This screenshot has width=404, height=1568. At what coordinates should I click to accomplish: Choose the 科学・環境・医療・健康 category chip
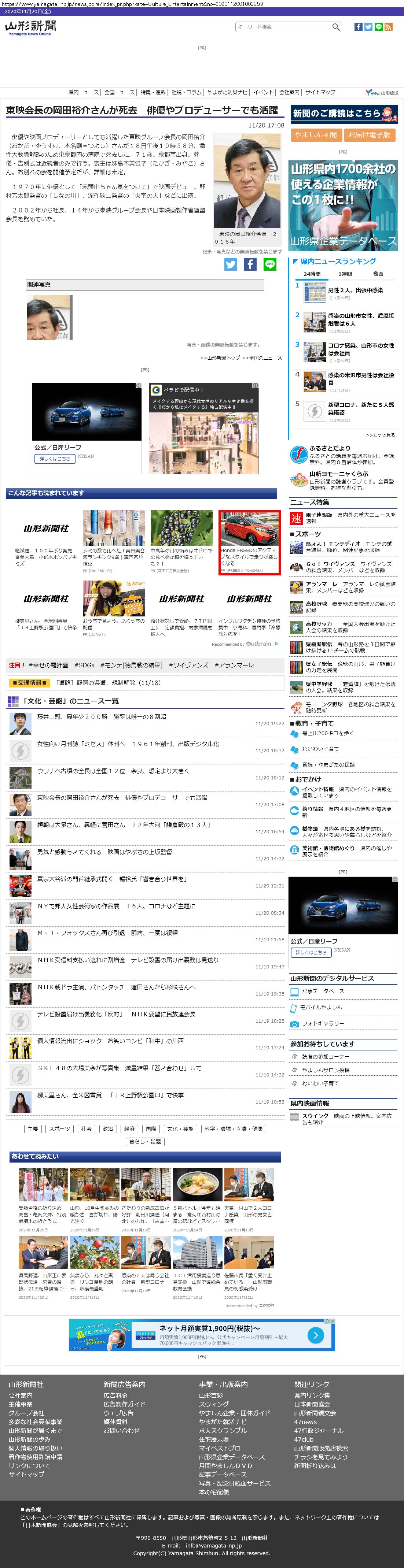point(234,1128)
